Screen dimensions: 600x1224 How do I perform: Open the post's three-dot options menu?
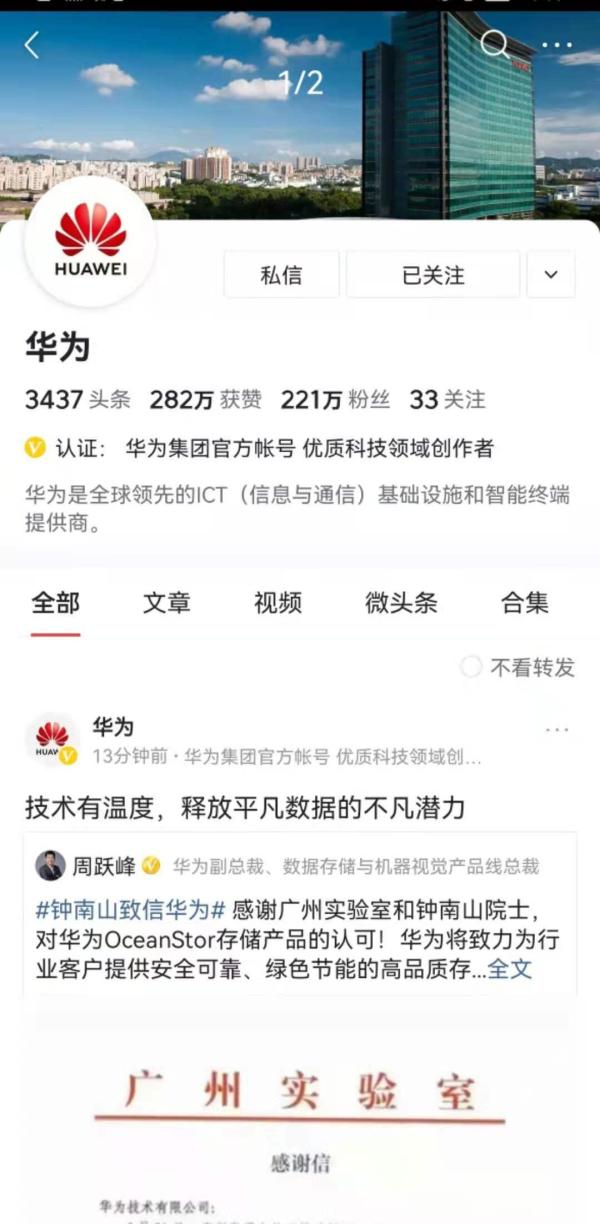tap(556, 731)
